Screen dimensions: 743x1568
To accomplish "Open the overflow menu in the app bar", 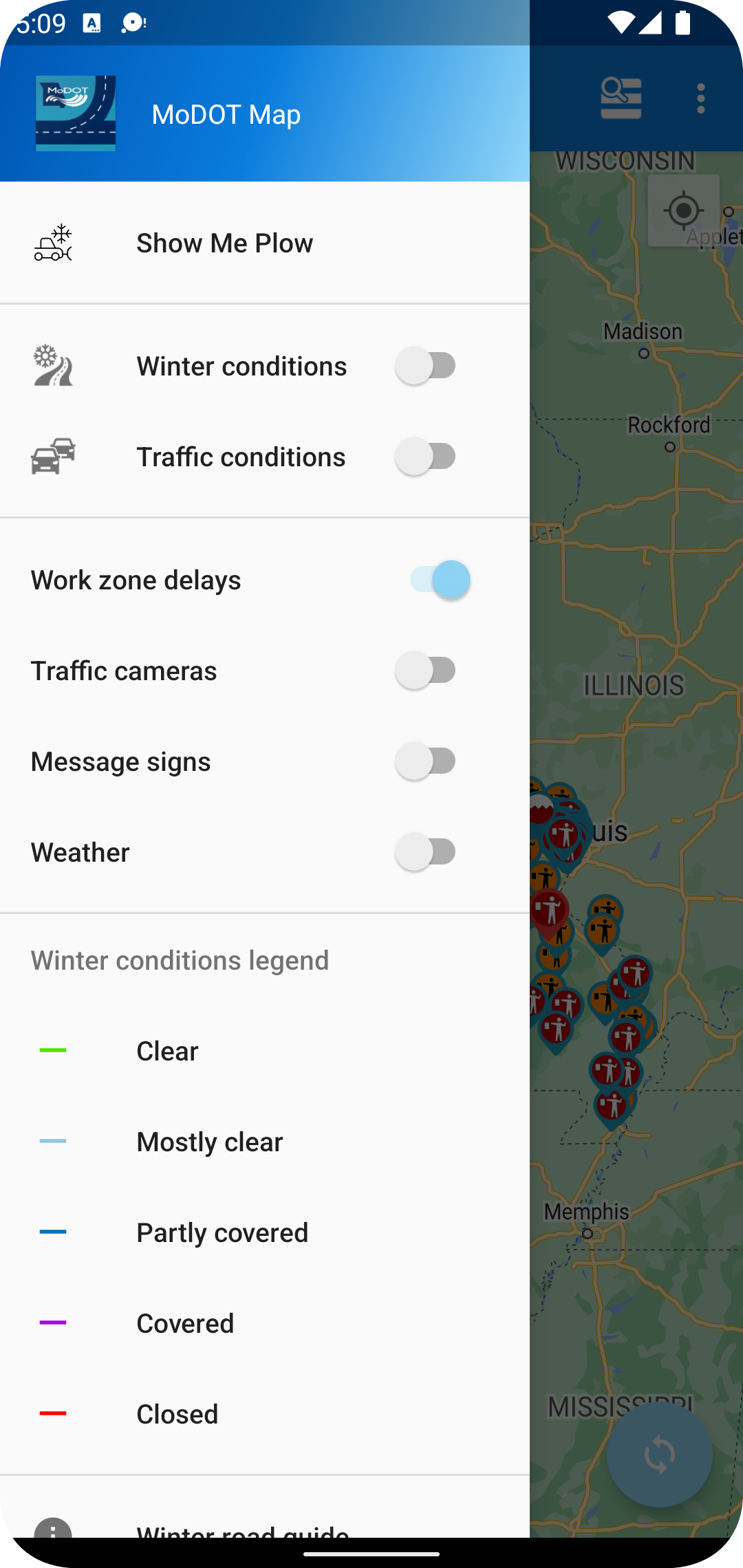I will [x=701, y=98].
